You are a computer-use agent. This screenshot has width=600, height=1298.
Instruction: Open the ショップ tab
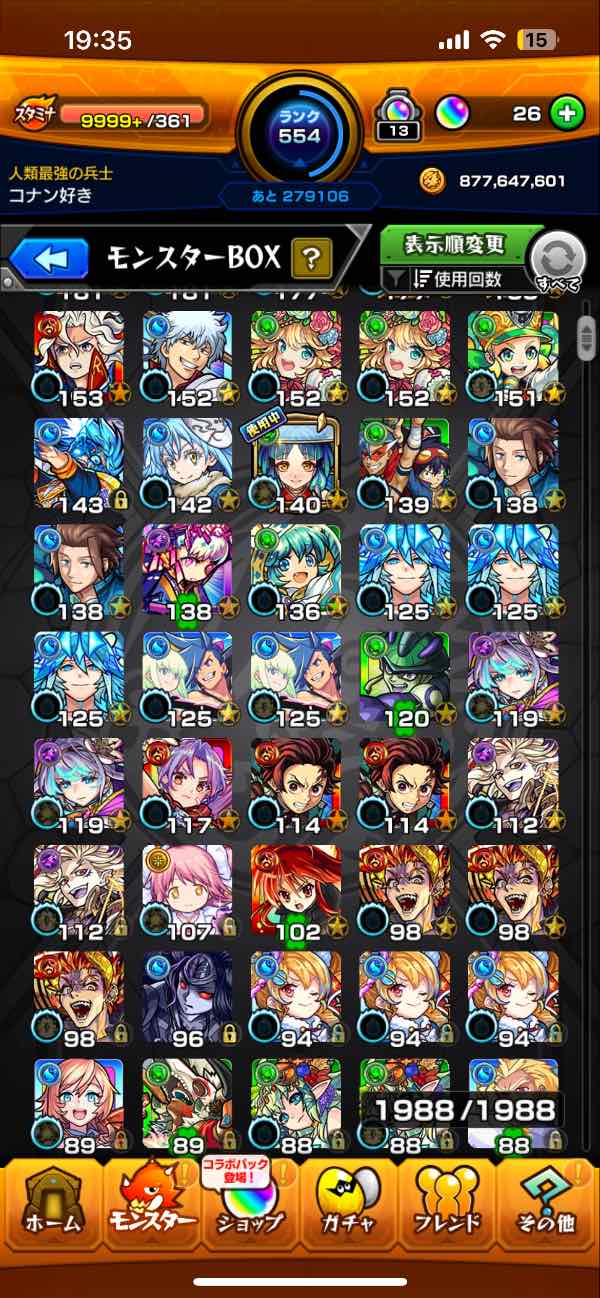pyautogui.click(x=250, y=1207)
